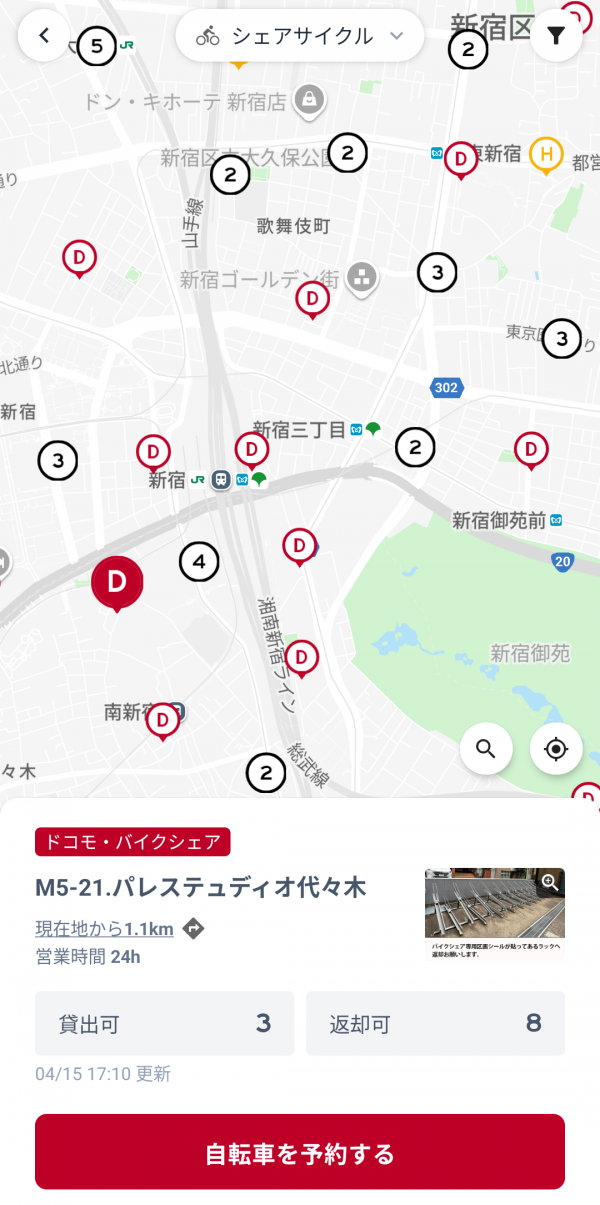This screenshot has height=1205, width=600.
Task: Open the シェアサイクル dropdown
Action: pyautogui.click(x=300, y=36)
